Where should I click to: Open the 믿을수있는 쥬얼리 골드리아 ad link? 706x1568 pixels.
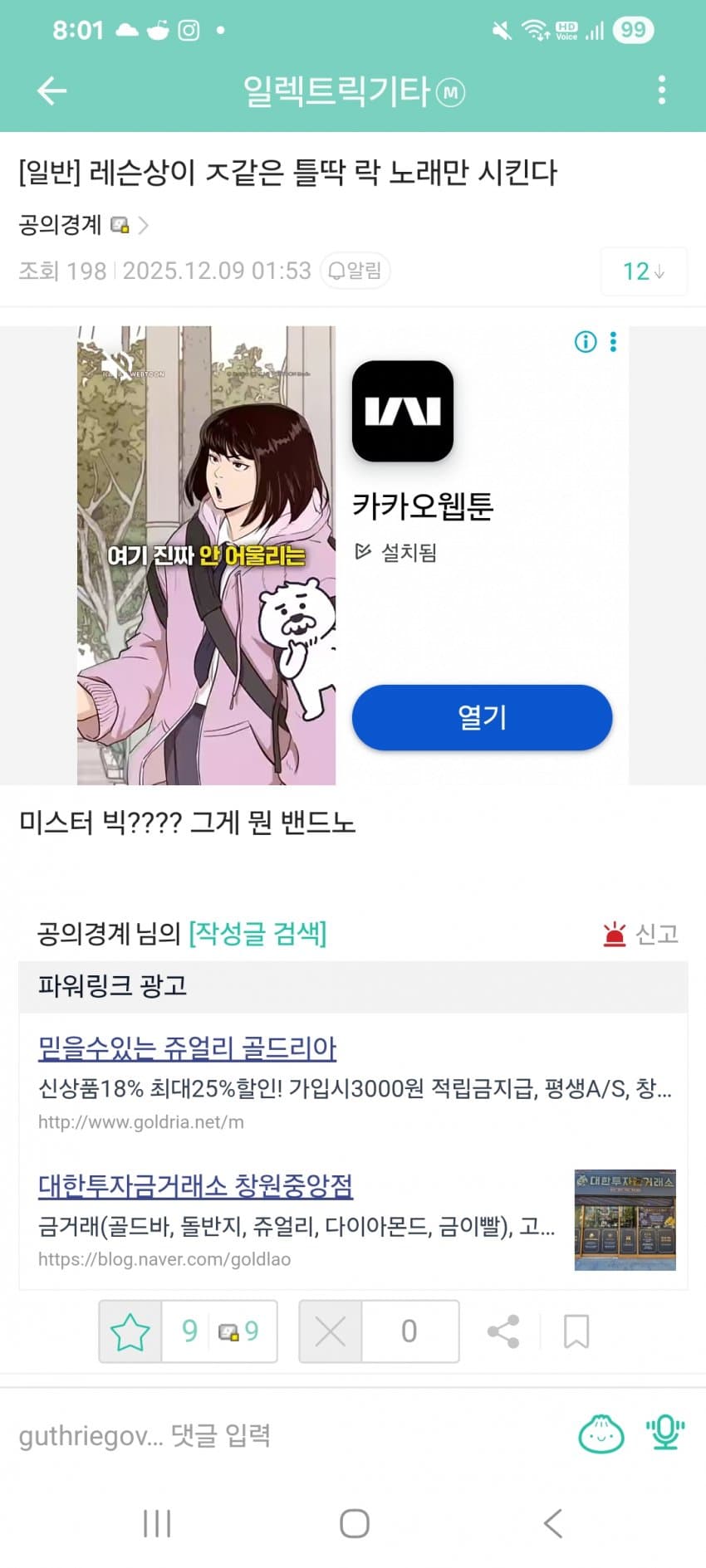(187, 1048)
